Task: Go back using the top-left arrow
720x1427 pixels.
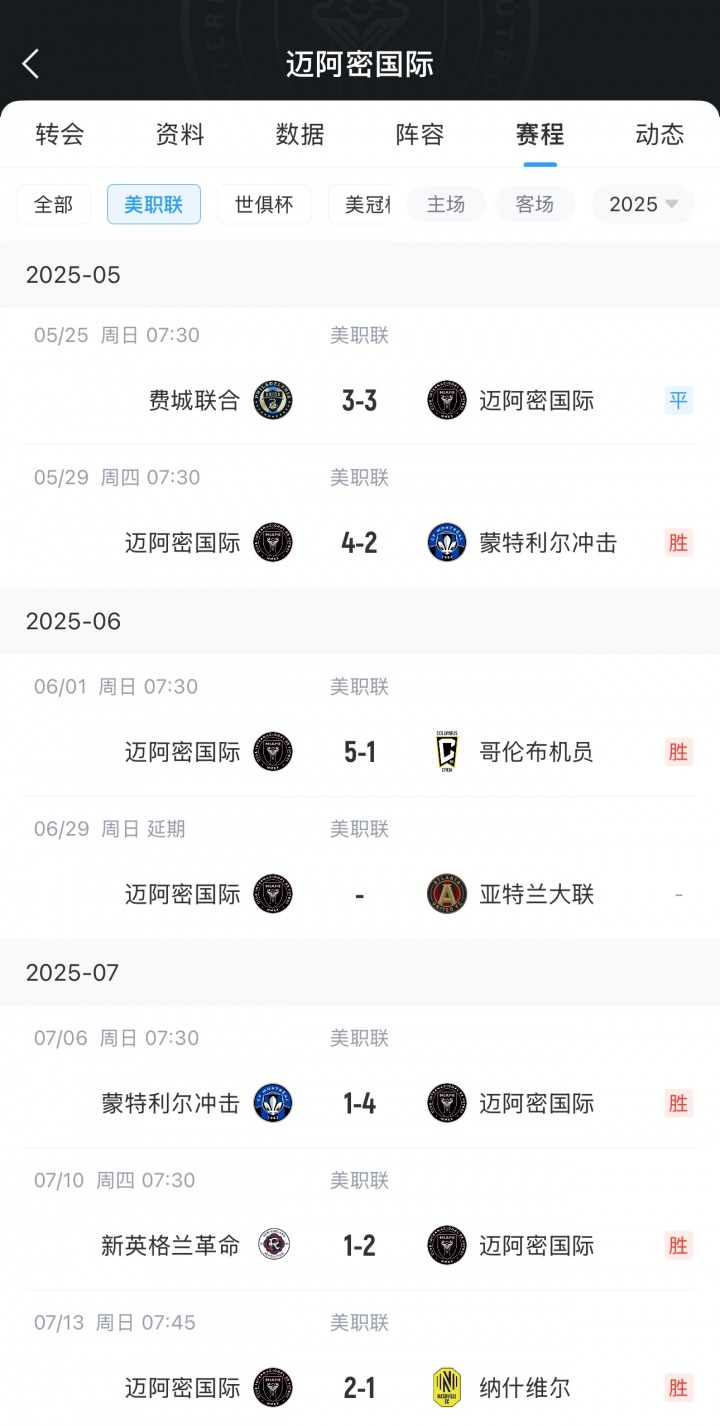Action: pos(31,64)
